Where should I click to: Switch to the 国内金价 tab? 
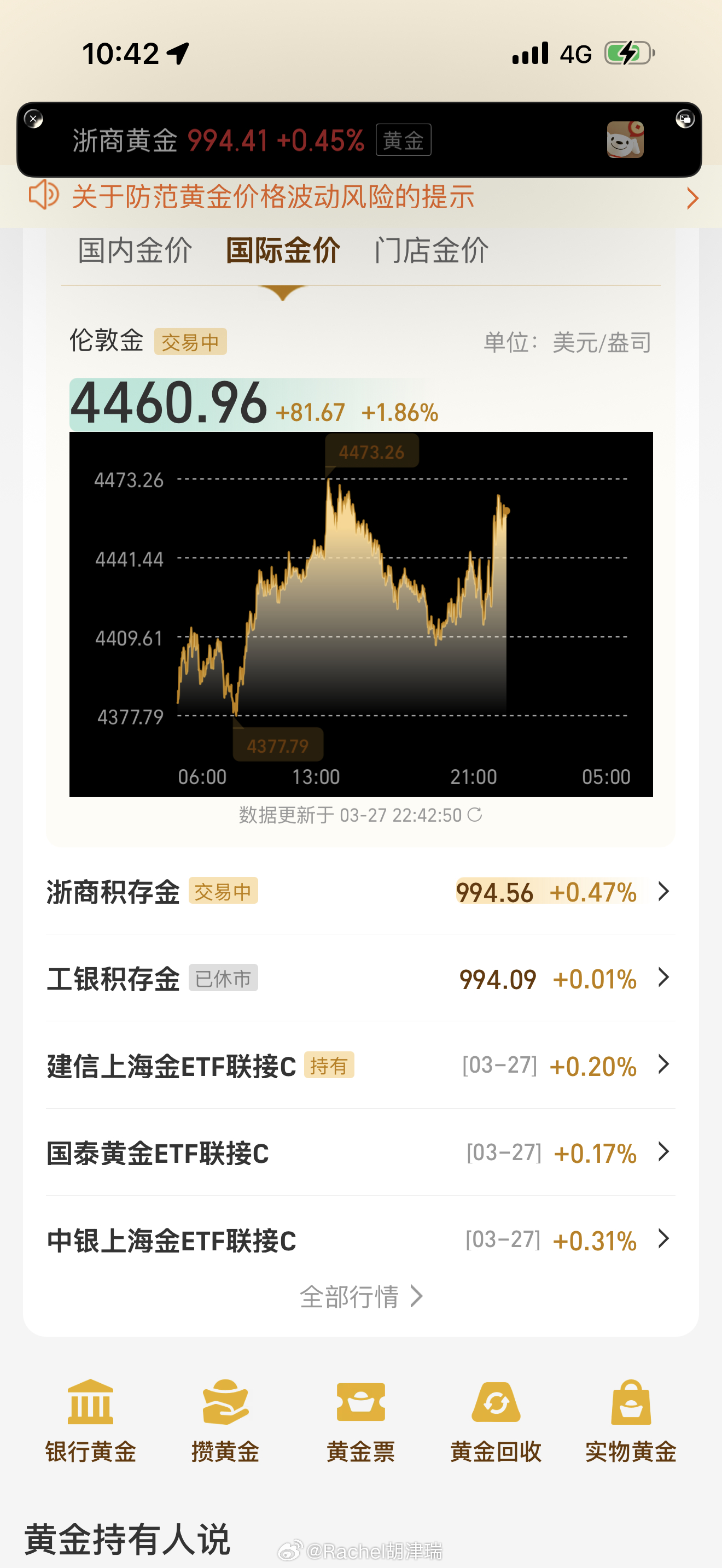pyautogui.click(x=135, y=250)
